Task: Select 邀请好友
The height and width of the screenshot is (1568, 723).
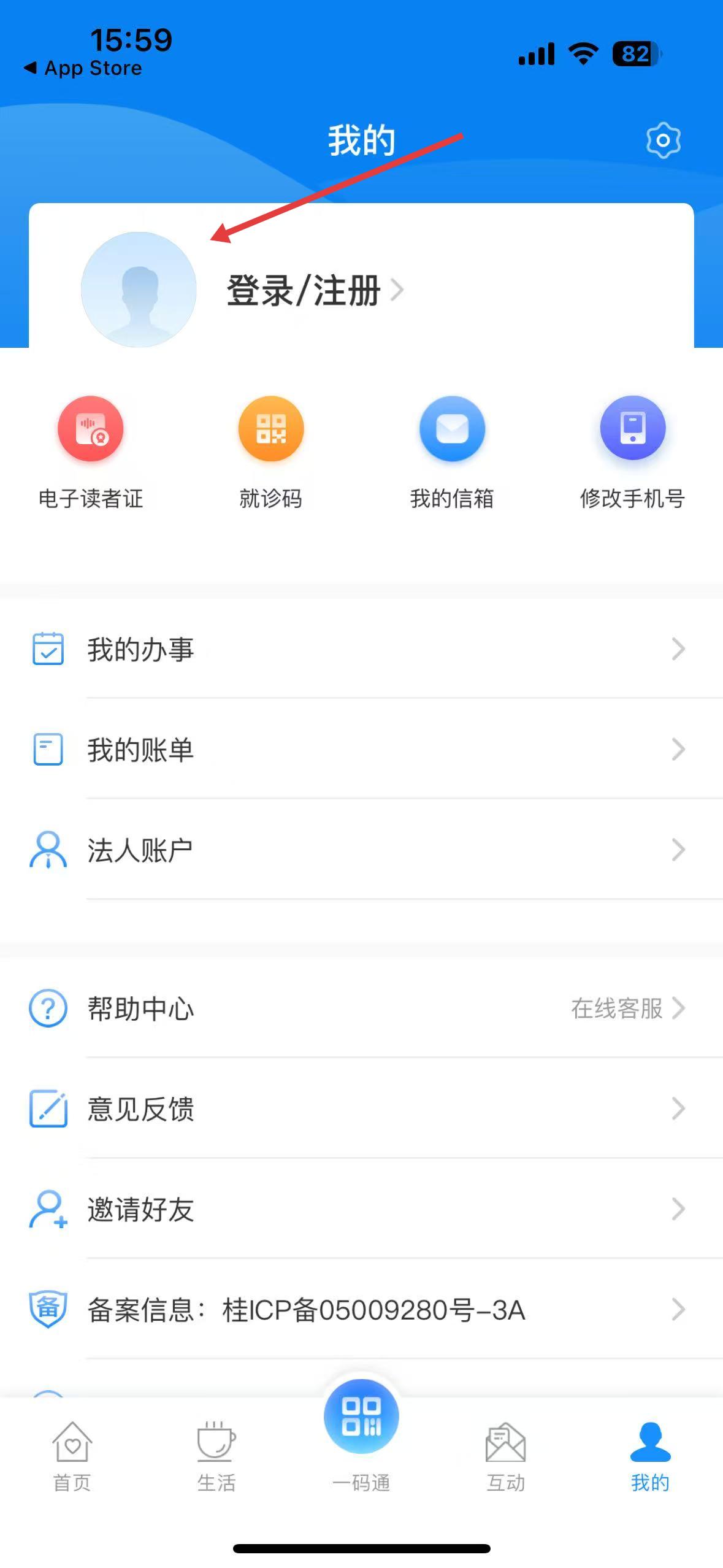Action: (x=361, y=1209)
